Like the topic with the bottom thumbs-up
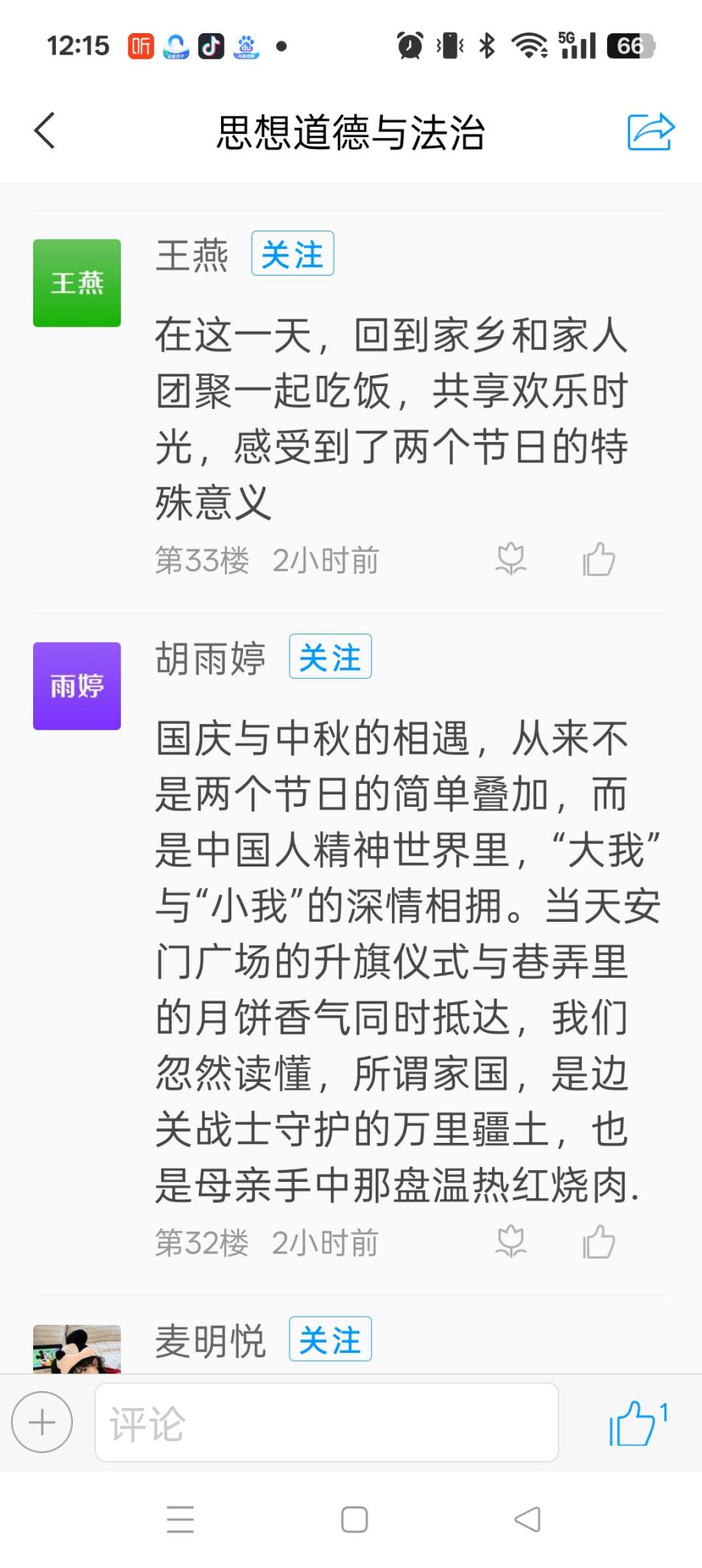The image size is (702, 1568). 633,1422
